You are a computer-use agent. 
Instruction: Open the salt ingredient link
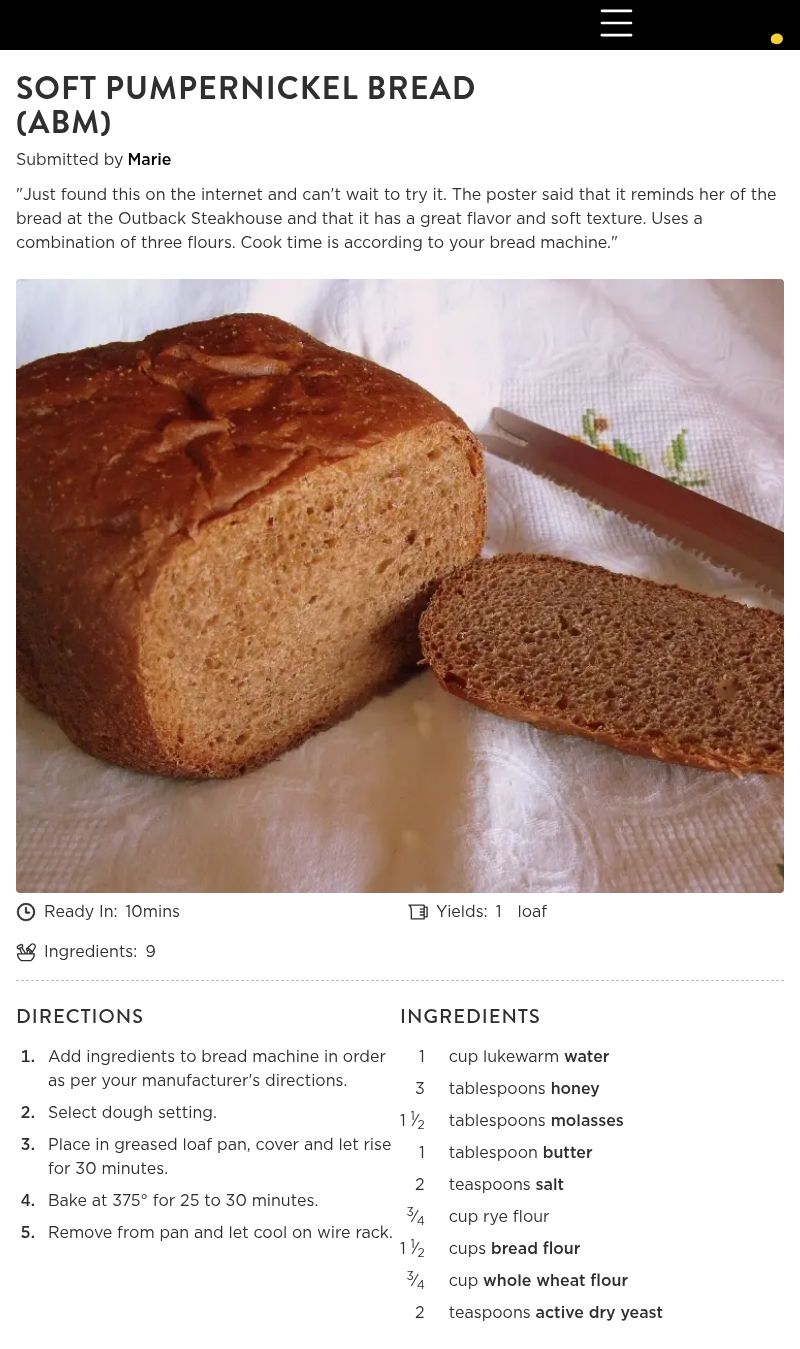549,1185
